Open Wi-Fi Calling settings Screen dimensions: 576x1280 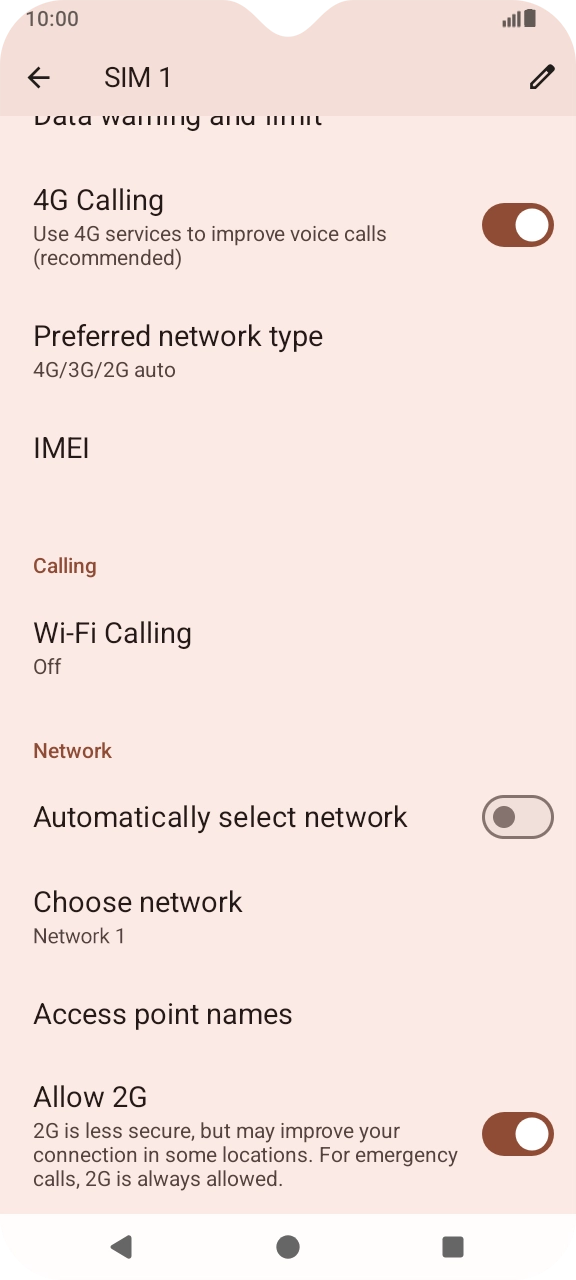click(288, 648)
